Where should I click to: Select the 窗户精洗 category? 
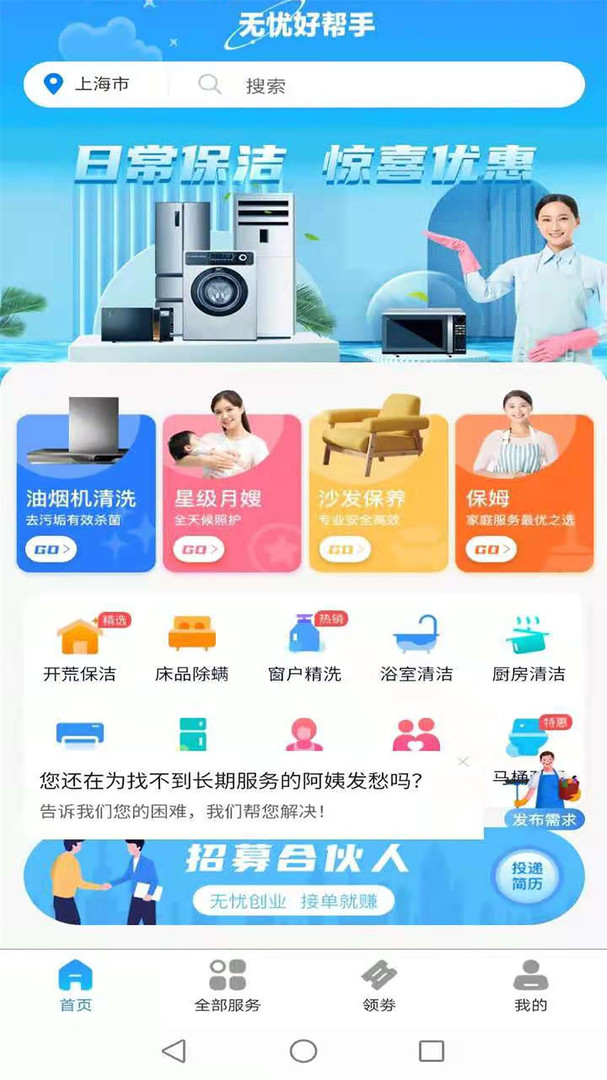point(304,648)
